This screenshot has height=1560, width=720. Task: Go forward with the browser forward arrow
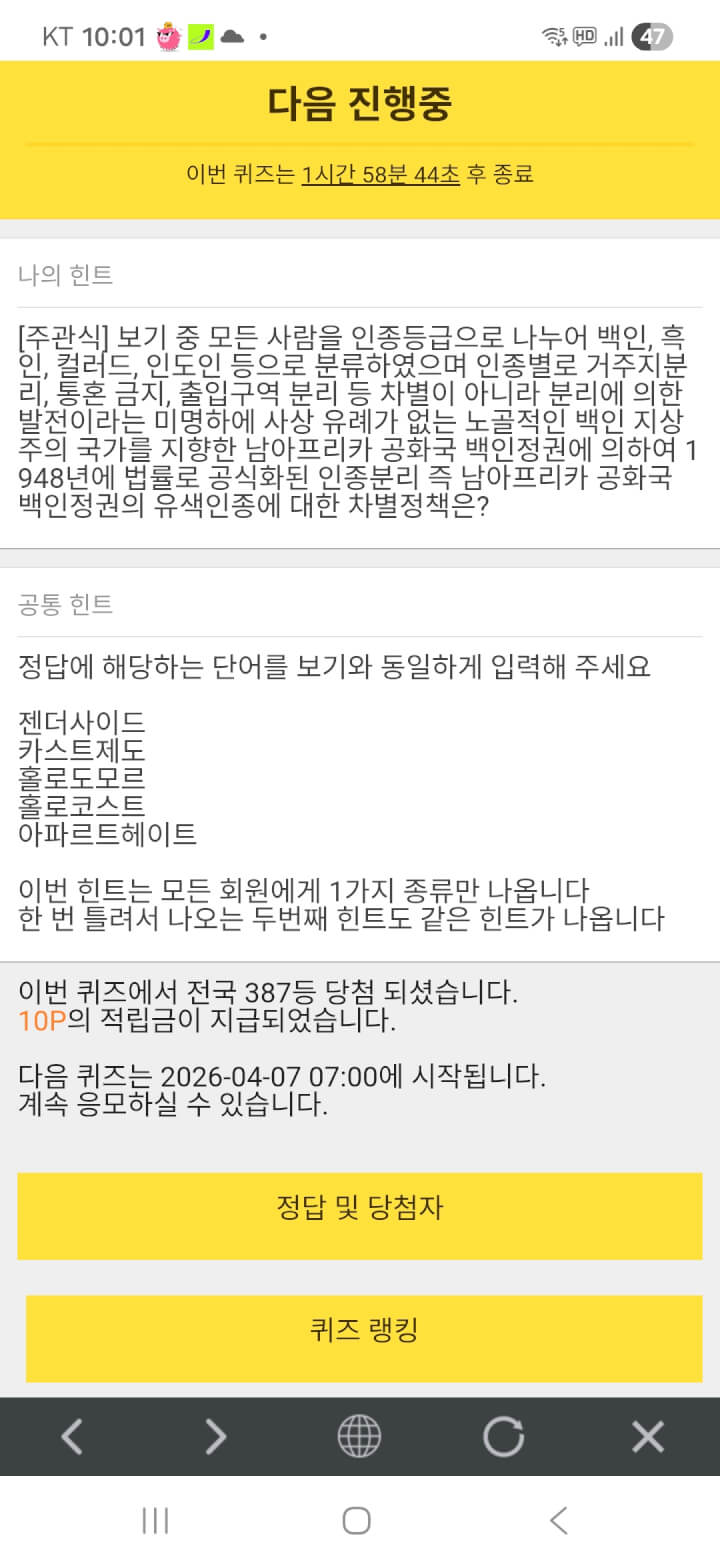click(x=216, y=1437)
